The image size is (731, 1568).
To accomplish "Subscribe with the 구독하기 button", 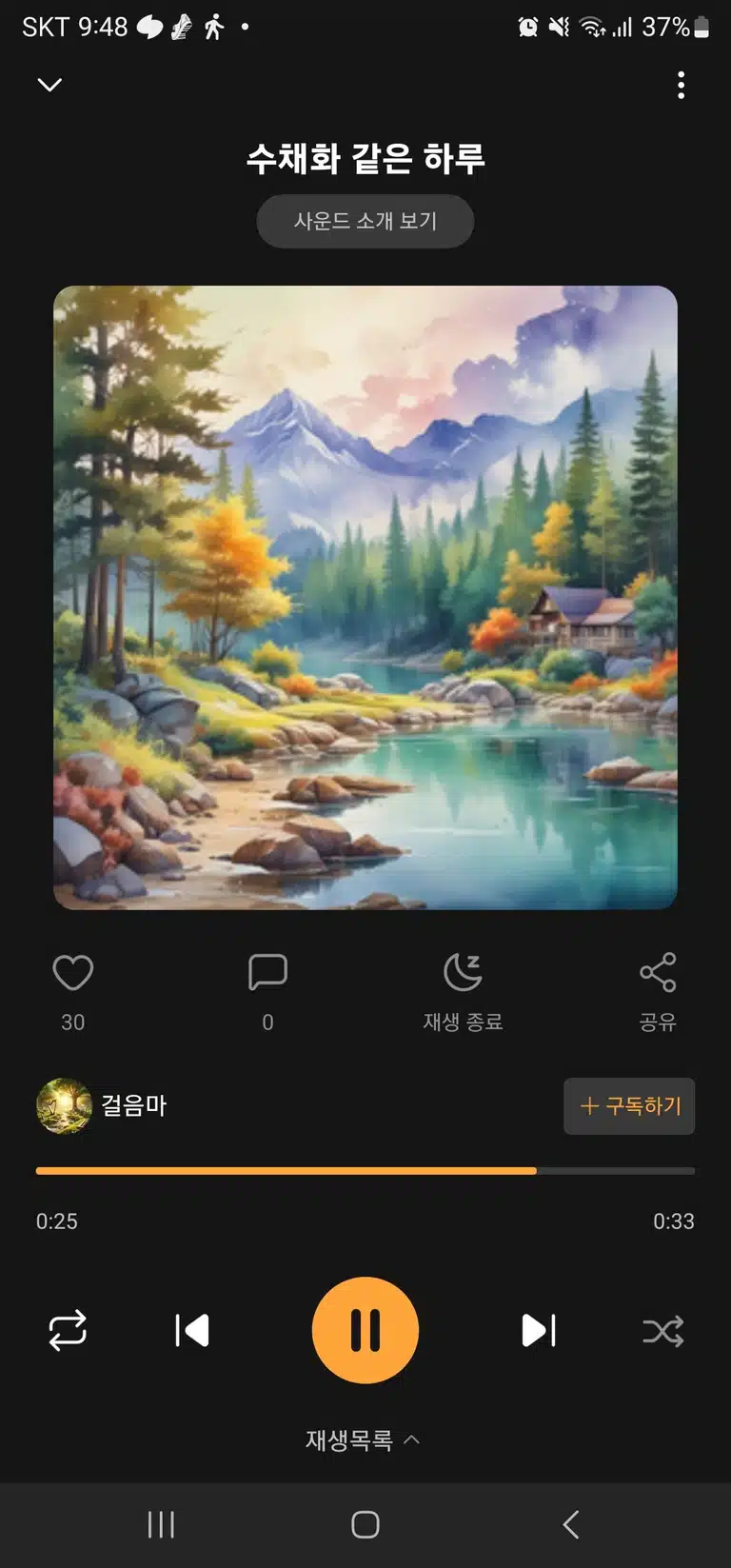I will (x=629, y=1106).
